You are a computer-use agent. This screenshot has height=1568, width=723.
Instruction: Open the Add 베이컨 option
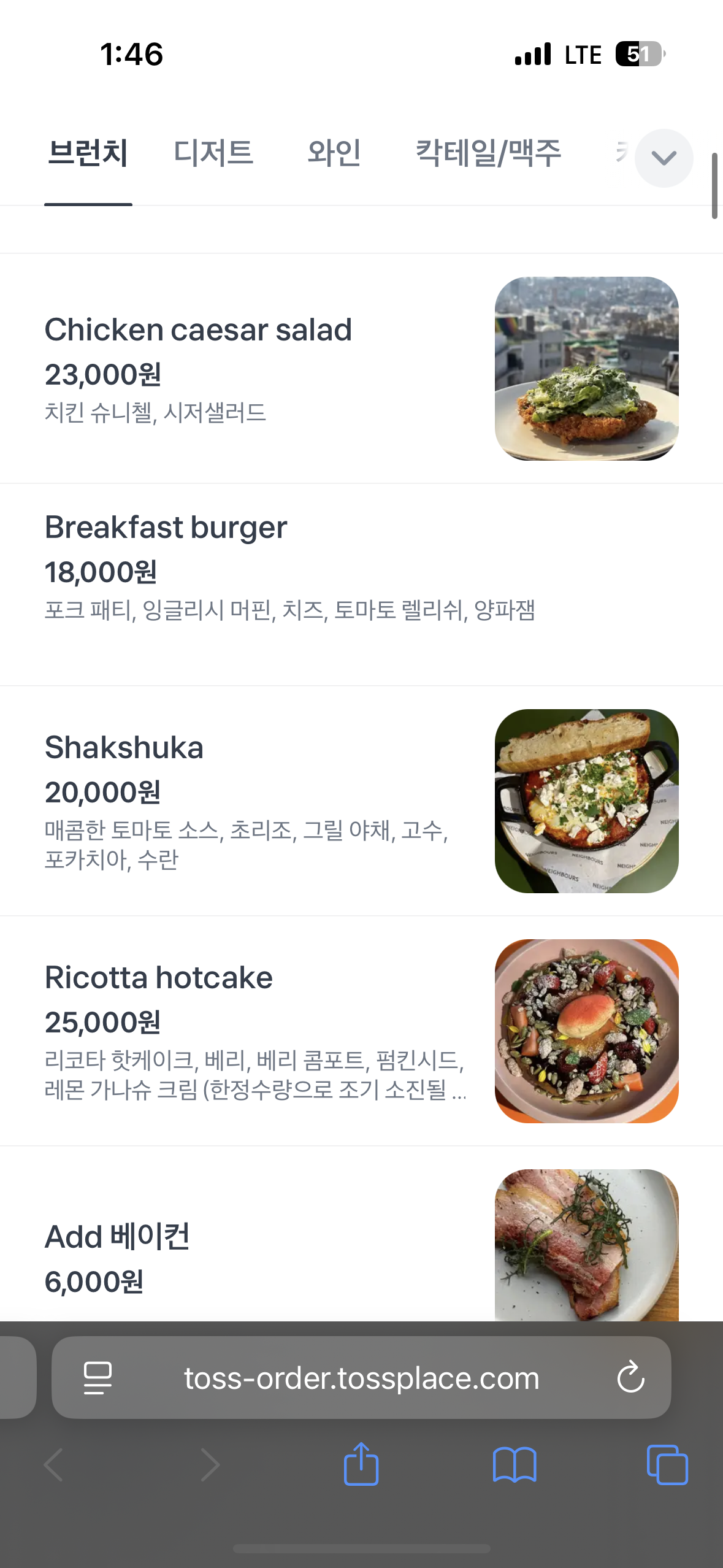tap(118, 1237)
